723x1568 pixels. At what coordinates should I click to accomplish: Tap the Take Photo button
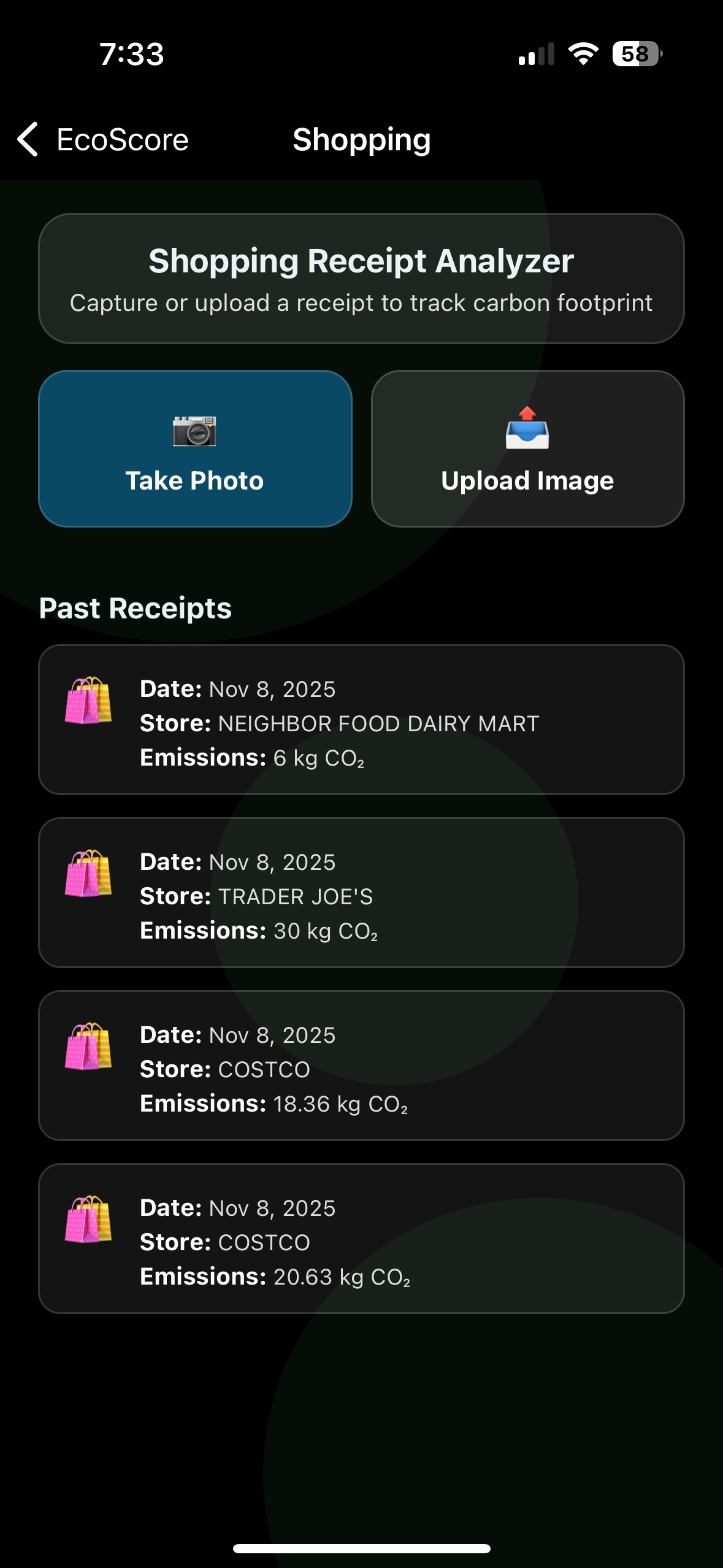pyautogui.click(x=195, y=448)
